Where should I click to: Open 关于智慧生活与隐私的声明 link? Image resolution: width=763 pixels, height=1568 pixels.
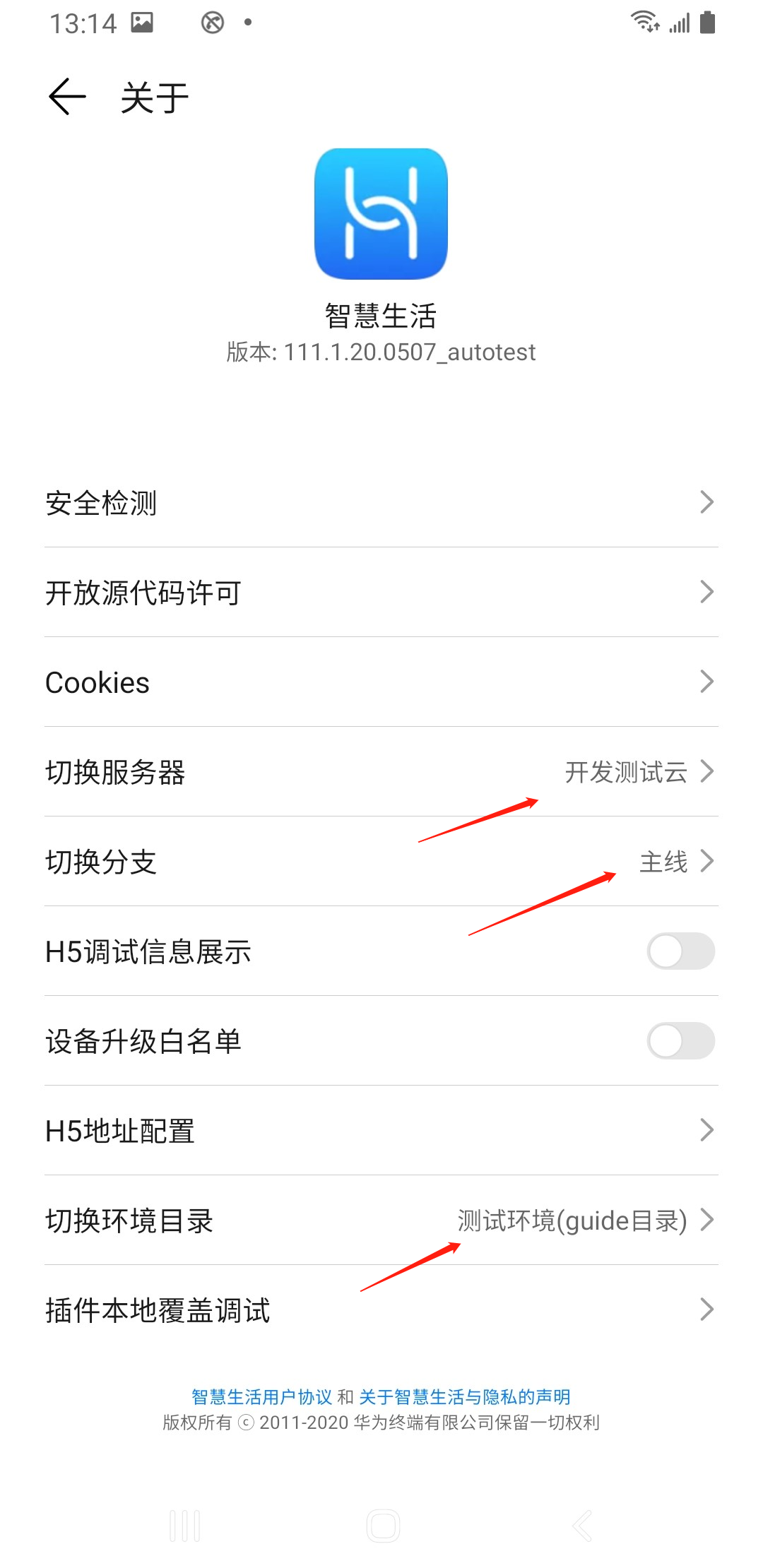click(x=465, y=1396)
